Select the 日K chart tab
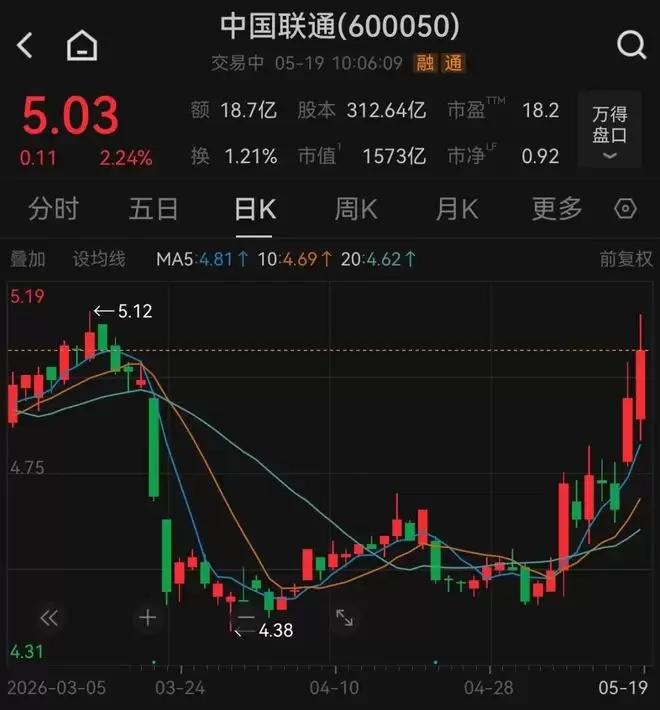The height and width of the screenshot is (710, 660). 255,210
